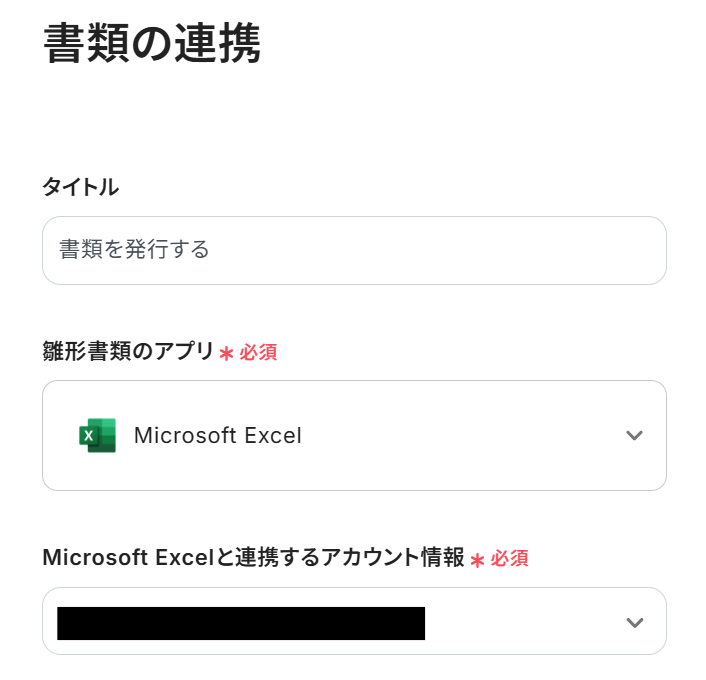Tap the タイトル text field
This screenshot has height=680, width=706.
point(354,250)
